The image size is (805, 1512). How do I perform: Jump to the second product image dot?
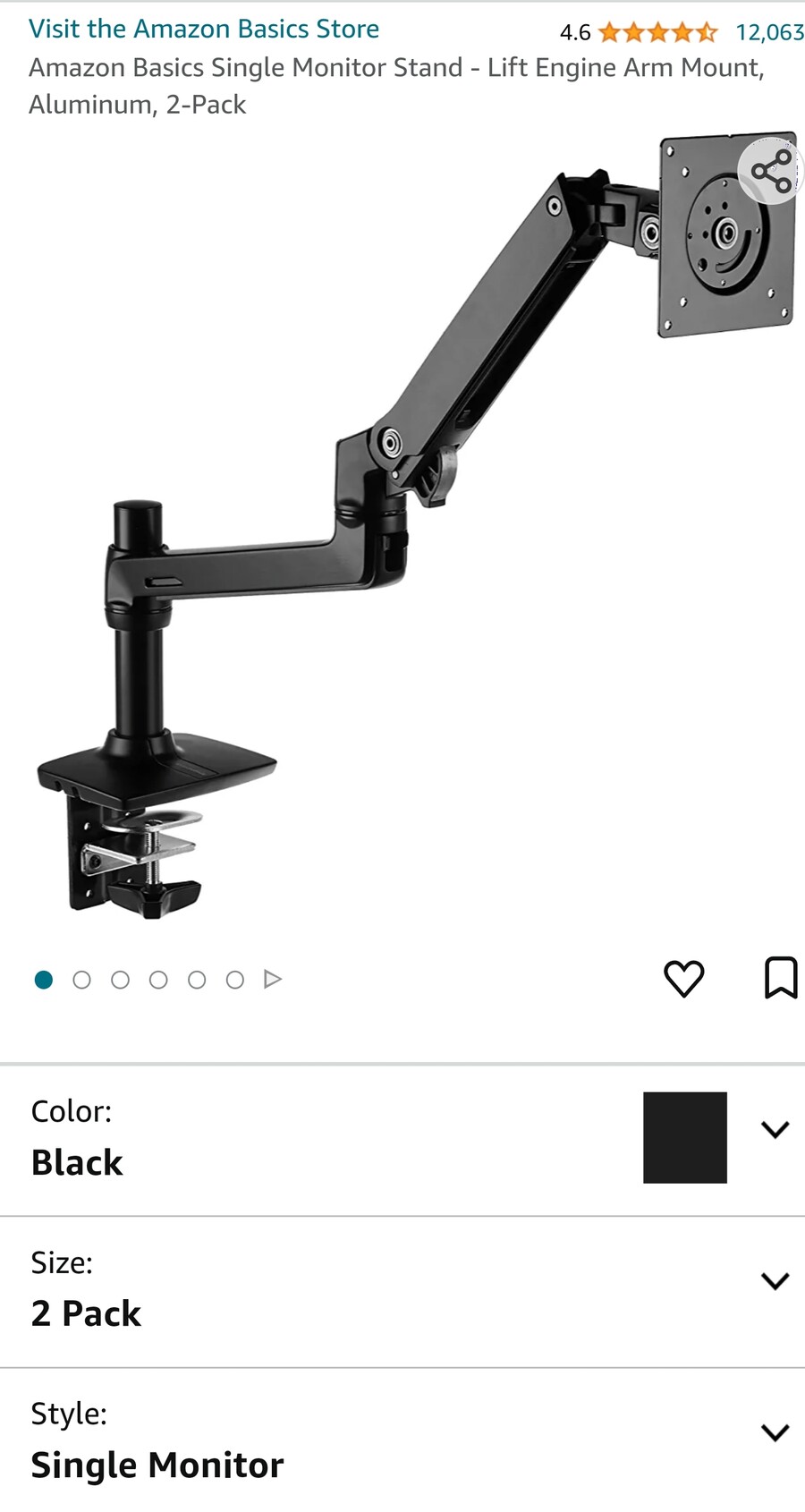coord(81,981)
